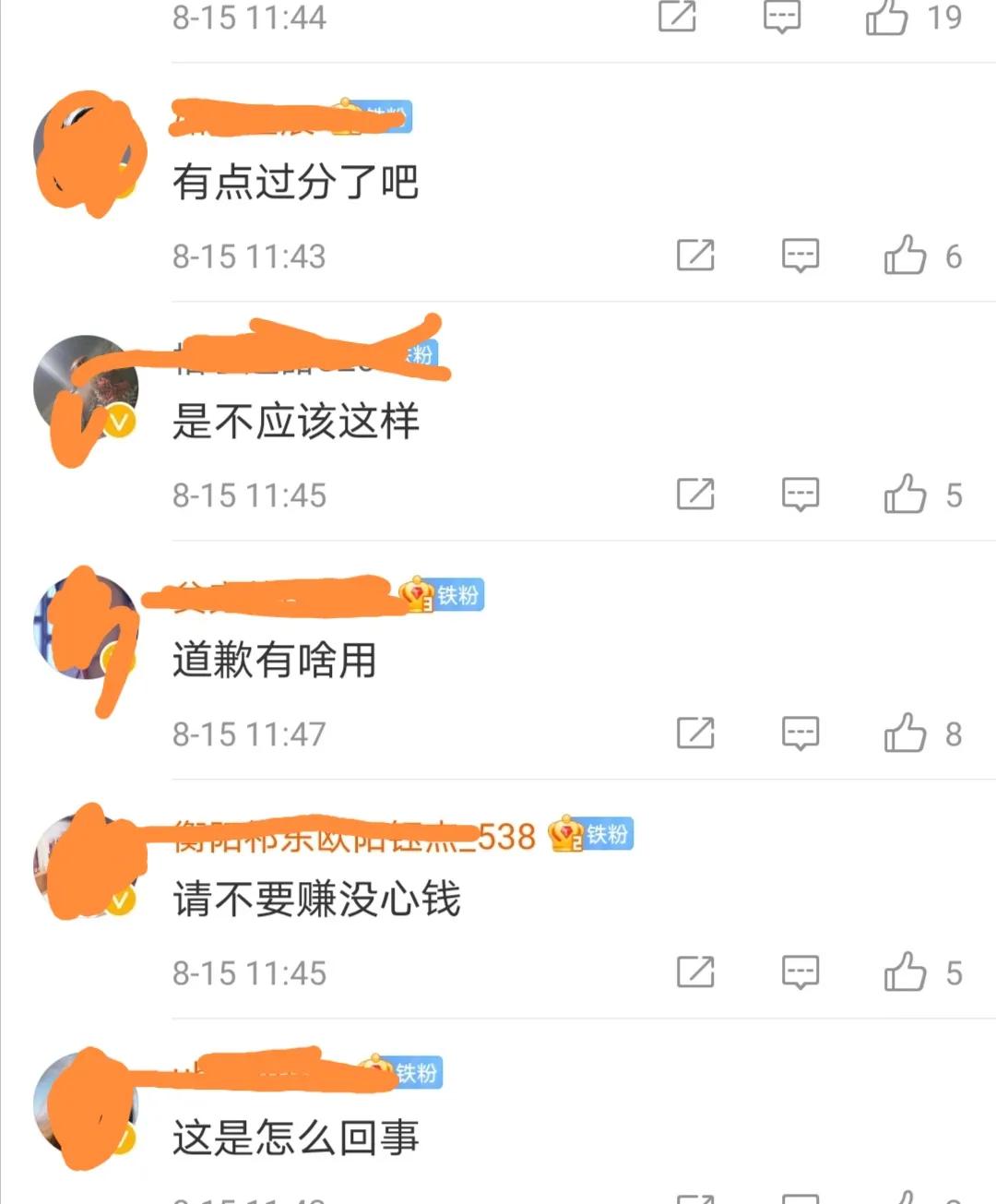Like the comment '请不要赚没心钱'
The image size is (996, 1204).
[905, 972]
